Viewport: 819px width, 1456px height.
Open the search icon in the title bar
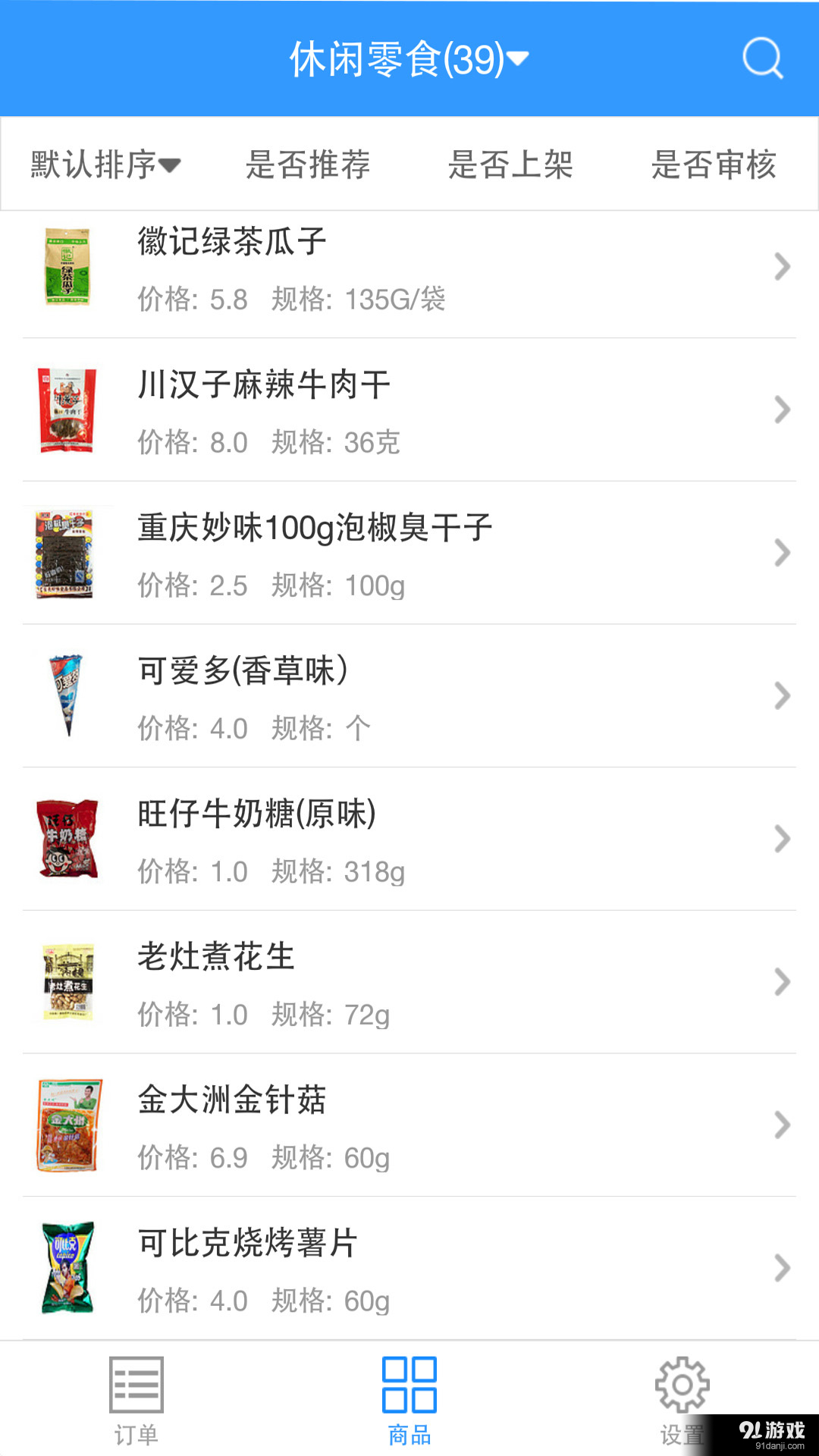[764, 59]
